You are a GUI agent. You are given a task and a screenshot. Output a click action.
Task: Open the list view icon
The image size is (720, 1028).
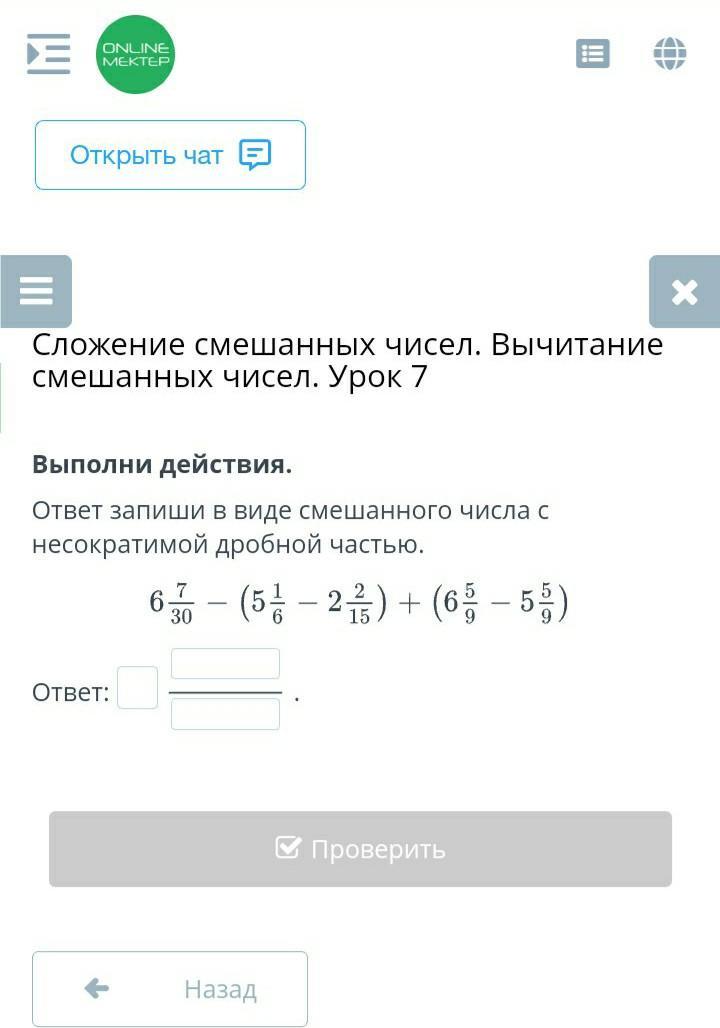(x=593, y=54)
